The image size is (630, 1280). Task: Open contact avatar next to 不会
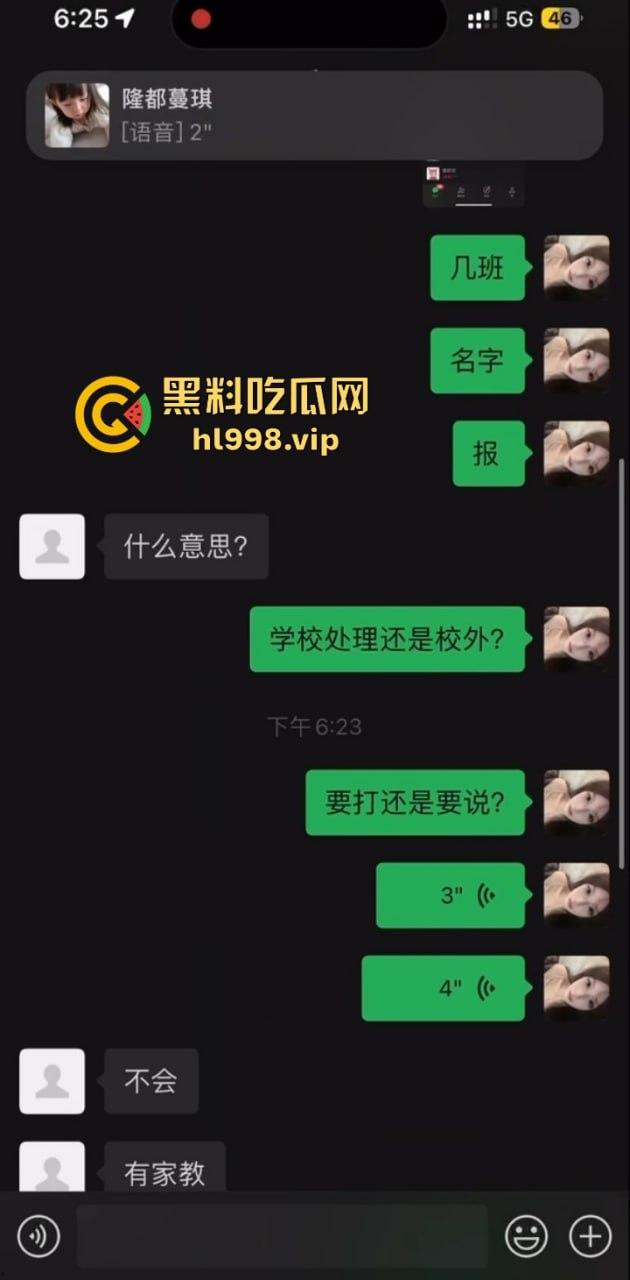pos(52,1081)
